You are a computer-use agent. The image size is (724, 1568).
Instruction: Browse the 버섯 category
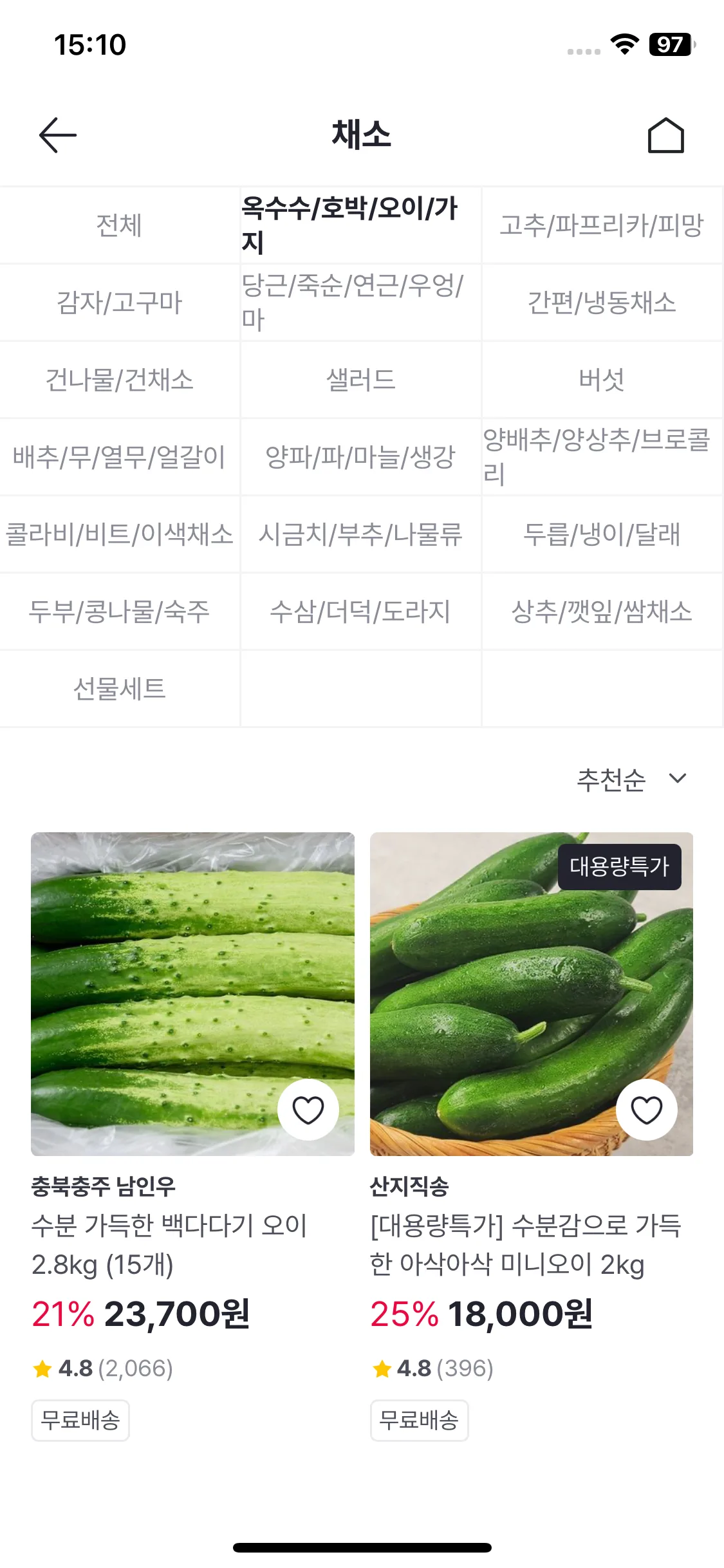point(603,379)
